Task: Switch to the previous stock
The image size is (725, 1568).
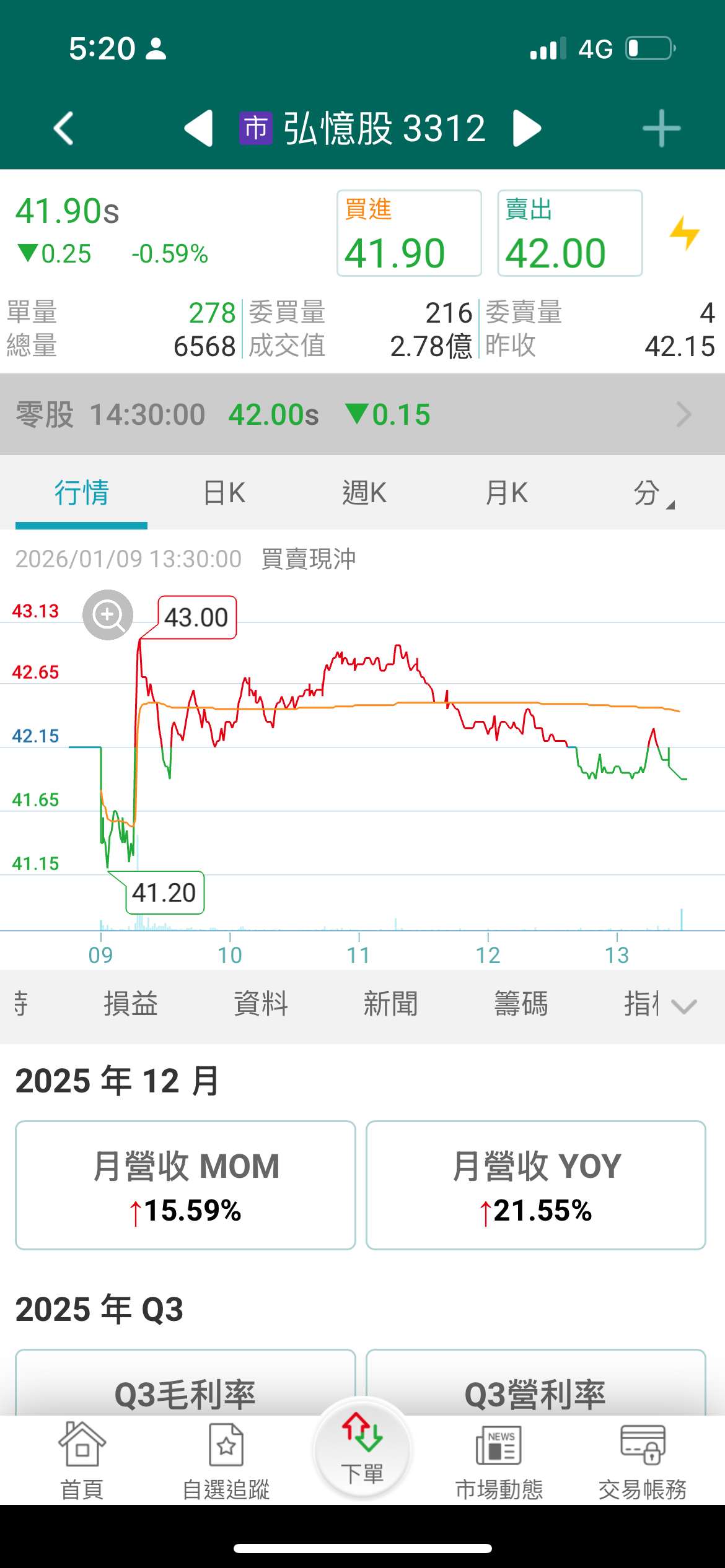Action: 199,128
